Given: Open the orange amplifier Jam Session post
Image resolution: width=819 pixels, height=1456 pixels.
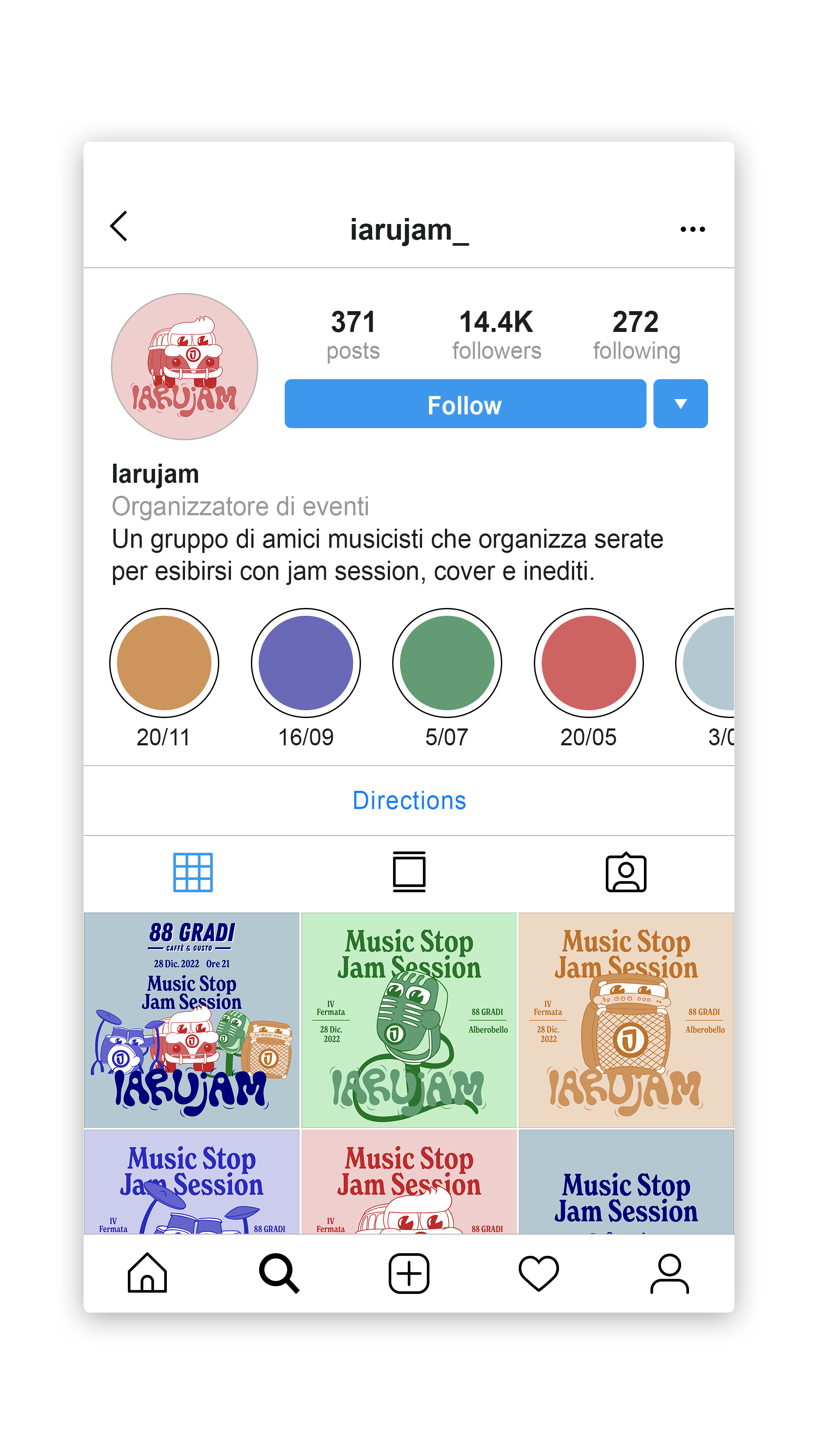Looking at the screenshot, I should pos(626,1020).
